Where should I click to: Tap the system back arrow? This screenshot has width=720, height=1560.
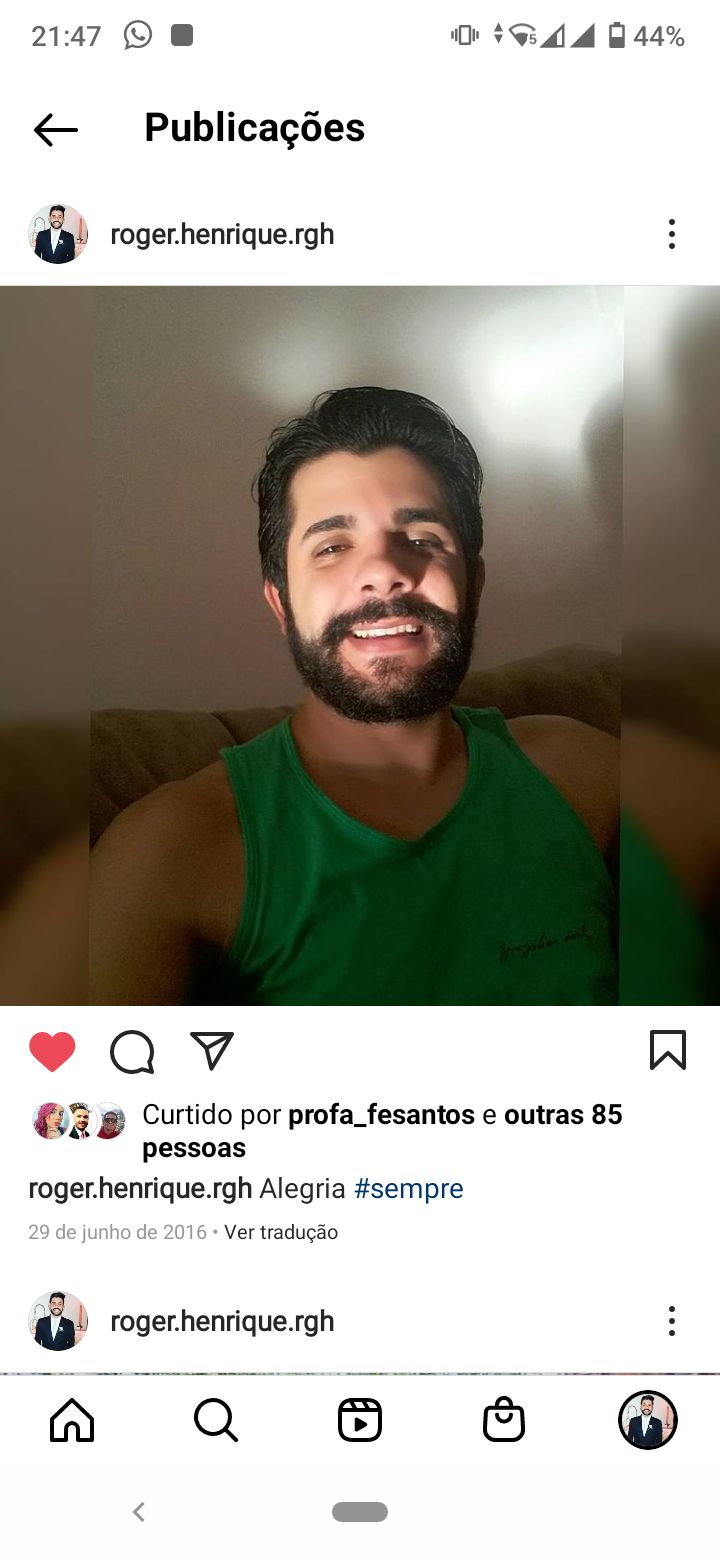pyautogui.click(x=139, y=1512)
